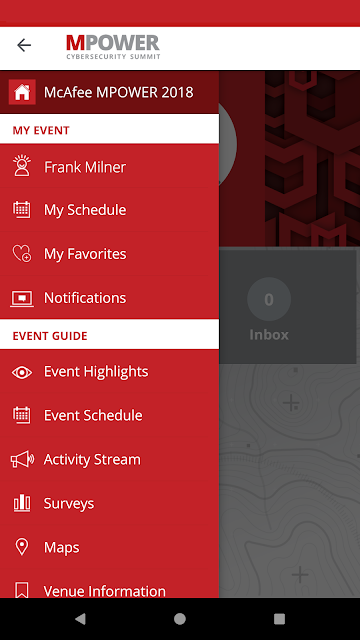Open McAfee MPOWER 2018 home
Image resolution: width=360 pixels, height=640 pixels.
(109, 92)
